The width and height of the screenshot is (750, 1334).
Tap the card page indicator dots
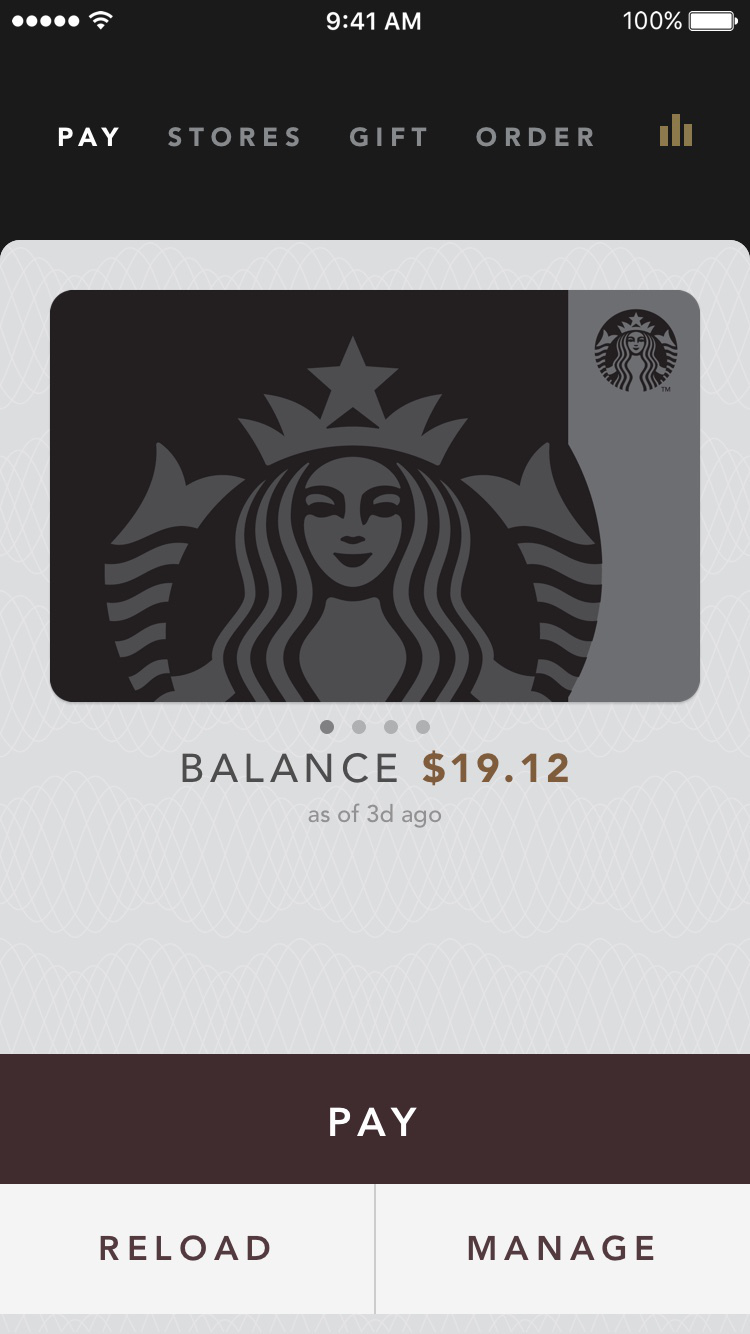click(x=375, y=727)
